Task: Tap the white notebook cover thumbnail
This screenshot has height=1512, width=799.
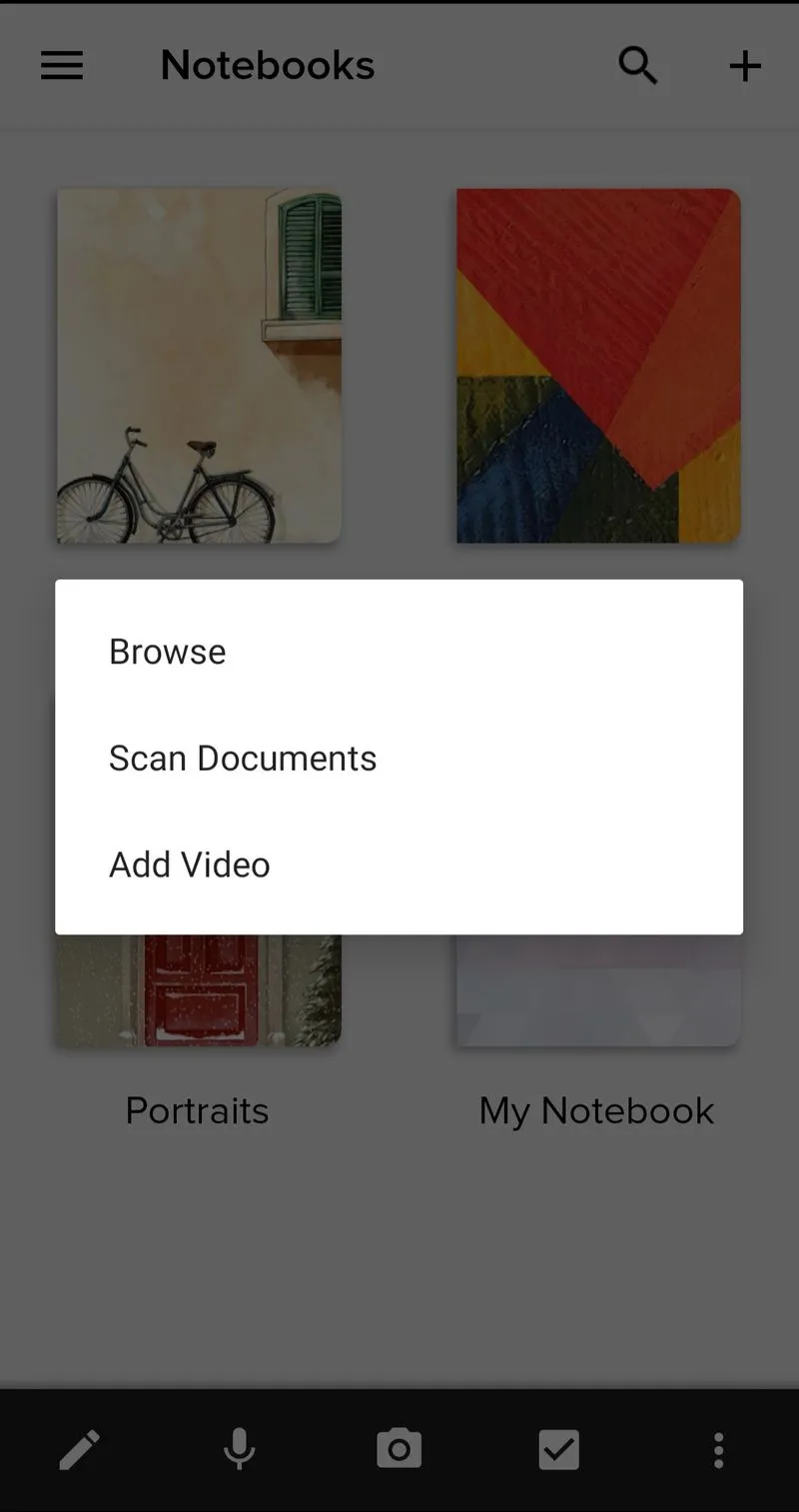Action: pyautogui.click(x=597, y=989)
